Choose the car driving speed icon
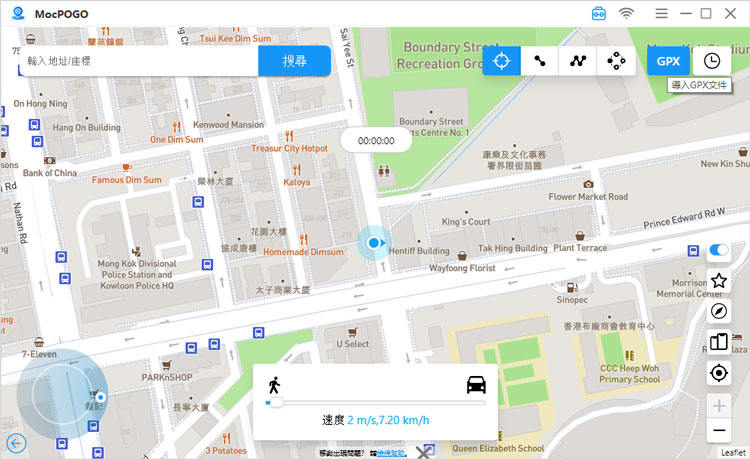 [475, 385]
